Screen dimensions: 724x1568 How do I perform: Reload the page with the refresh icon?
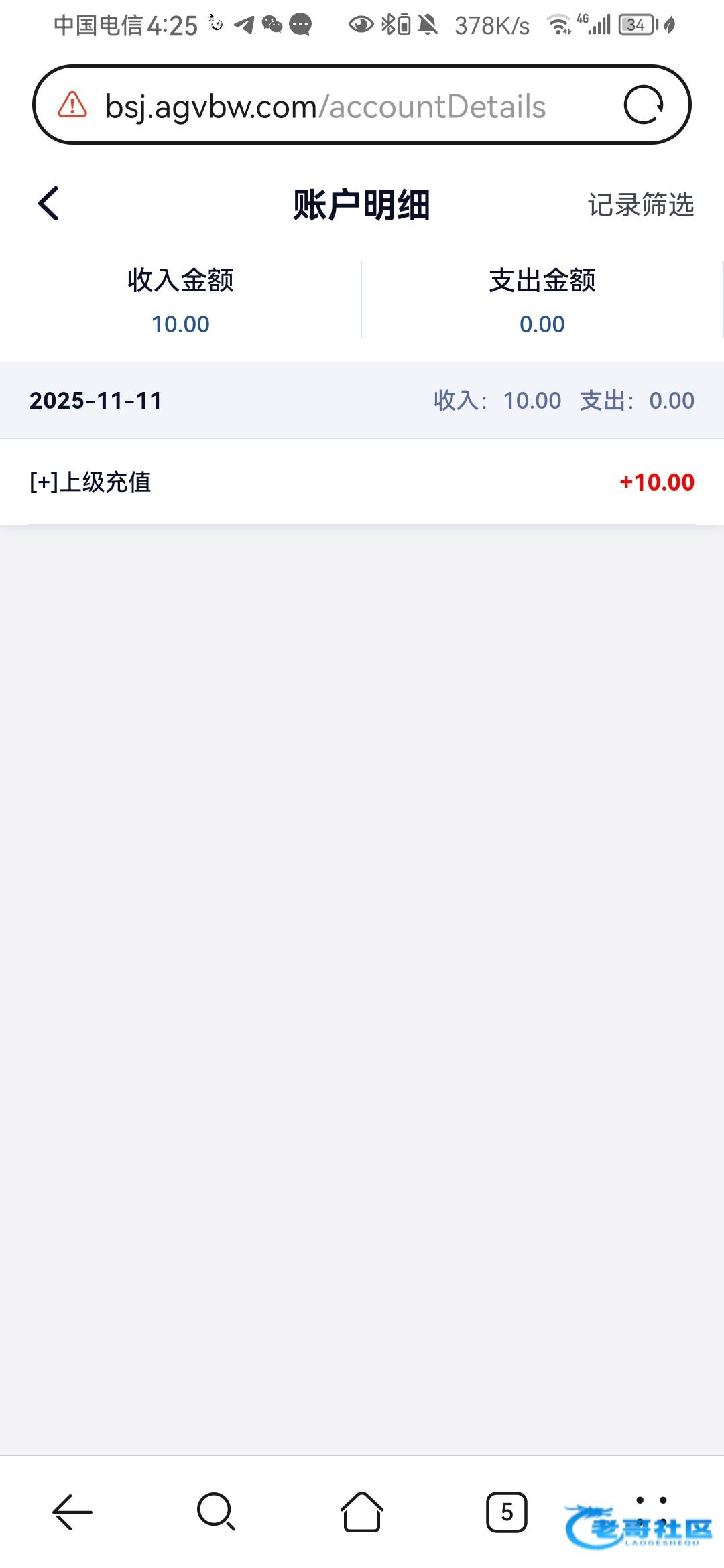pos(644,105)
